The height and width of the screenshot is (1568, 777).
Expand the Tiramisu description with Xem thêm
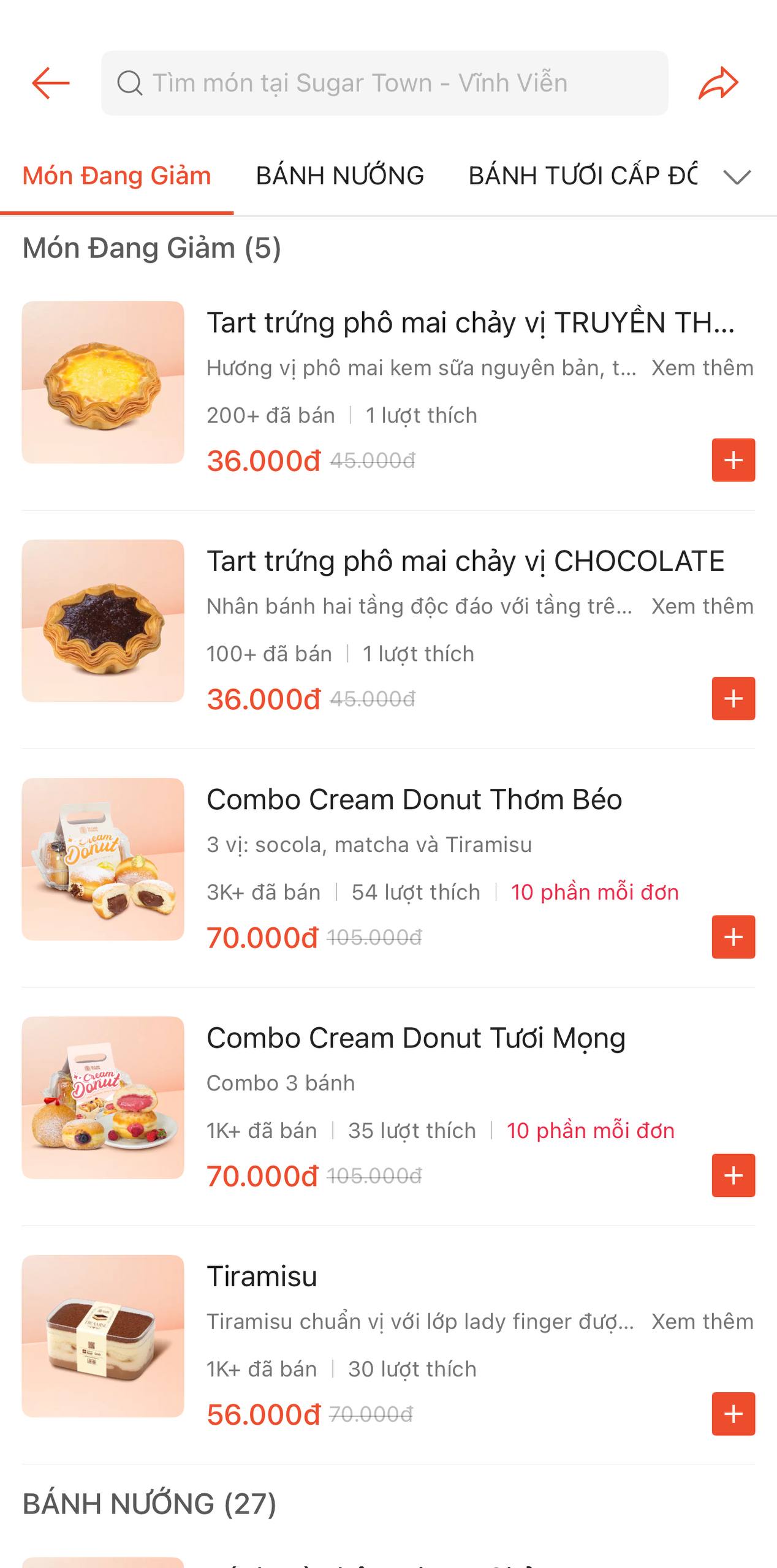coord(702,1321)
